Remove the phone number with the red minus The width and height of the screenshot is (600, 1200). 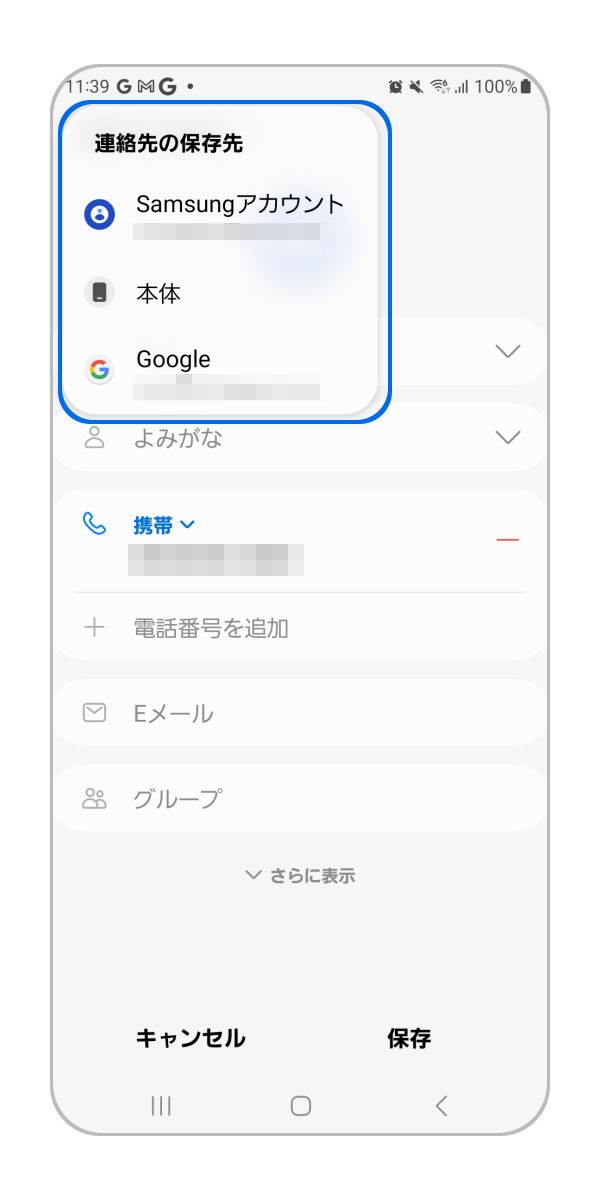point(508,540)
